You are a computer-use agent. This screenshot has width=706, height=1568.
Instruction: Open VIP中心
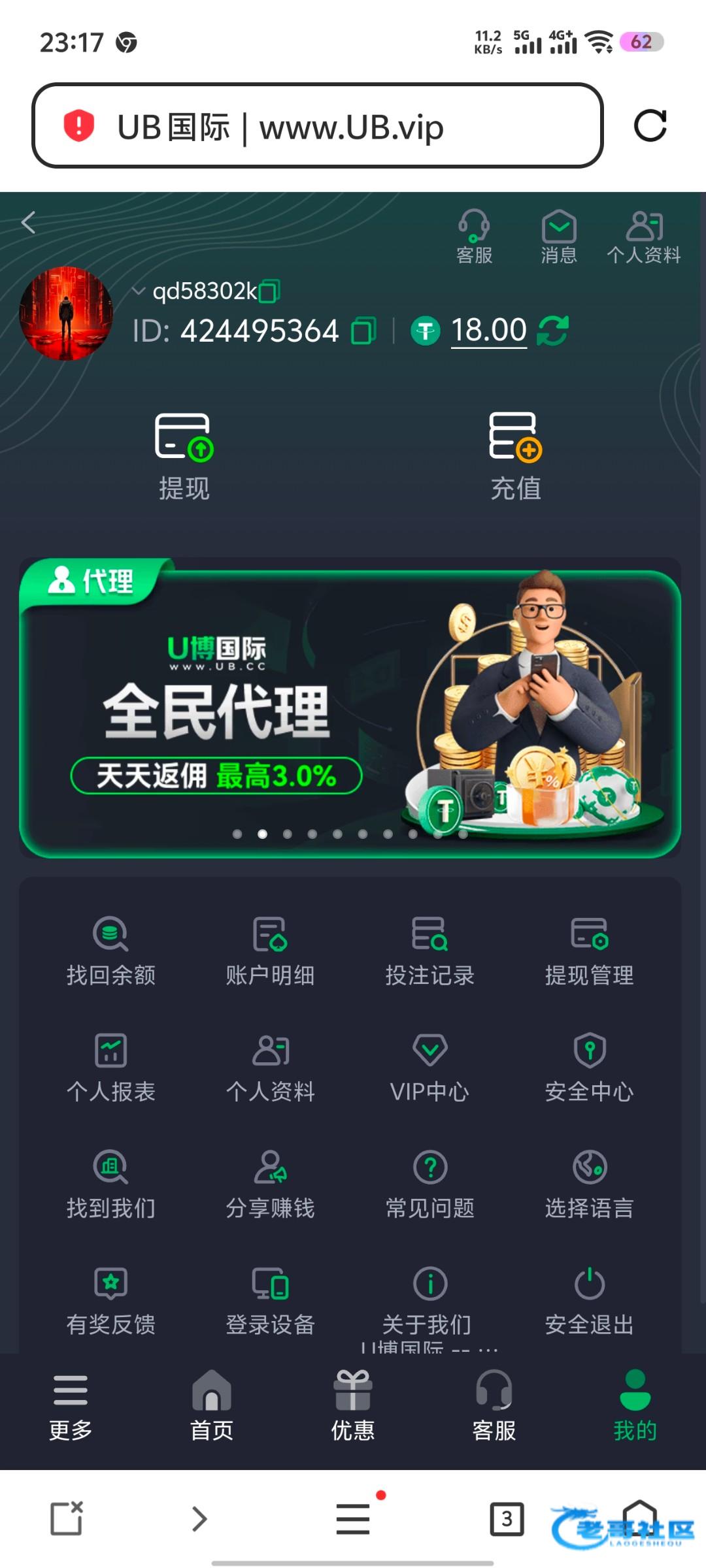[429, 1068]
